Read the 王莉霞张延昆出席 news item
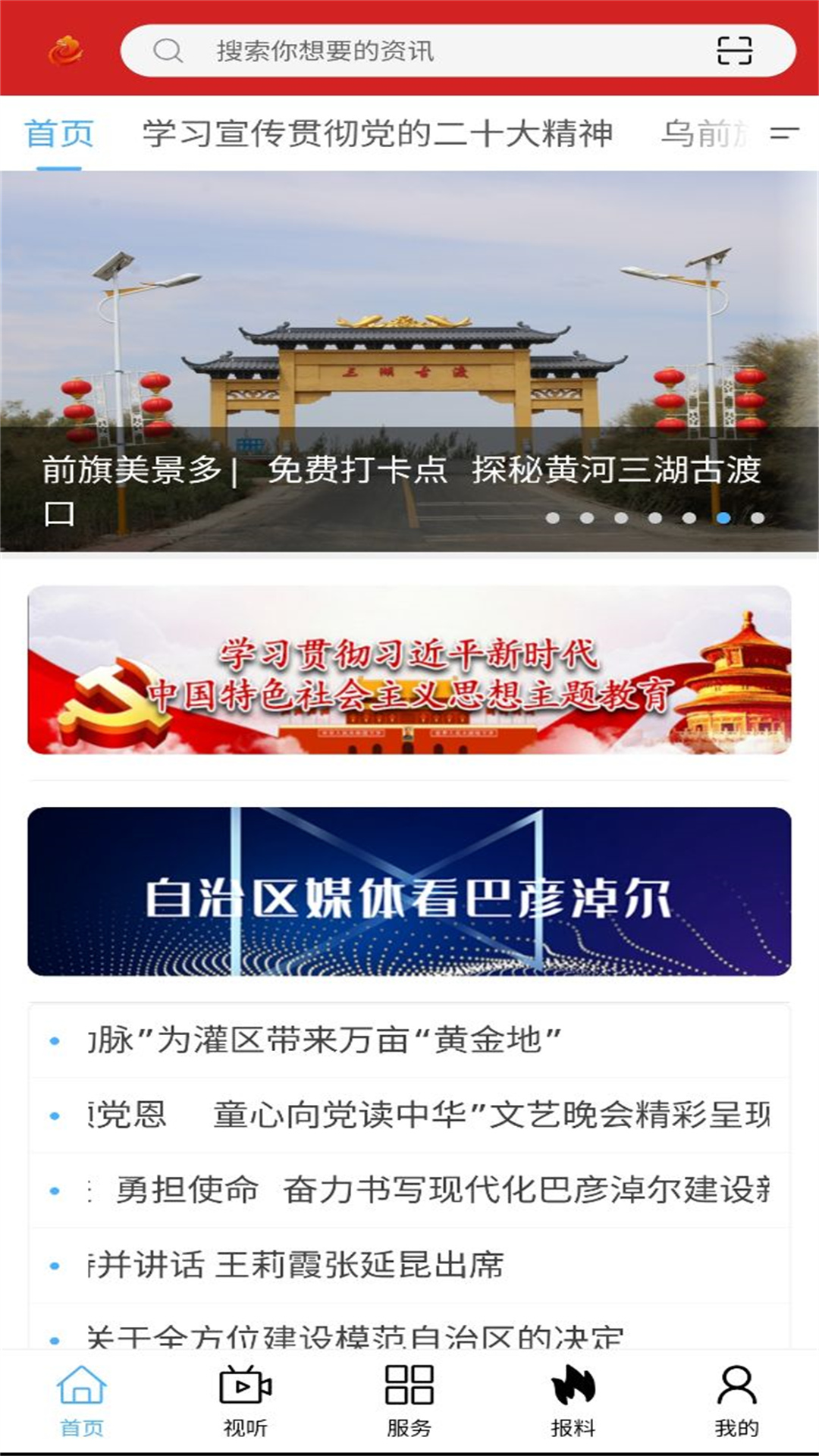This screenshot has width=819, height=1456. [x=296, y=1265]
